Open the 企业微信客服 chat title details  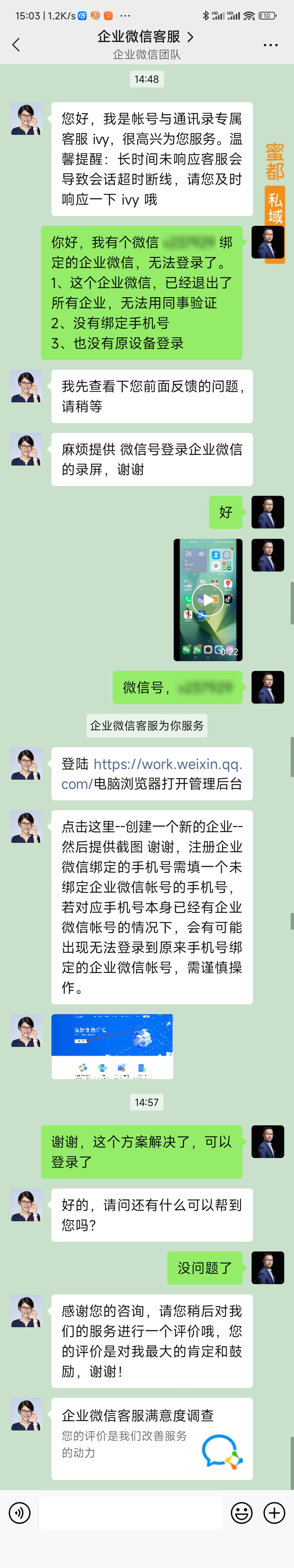pos(146,37)
